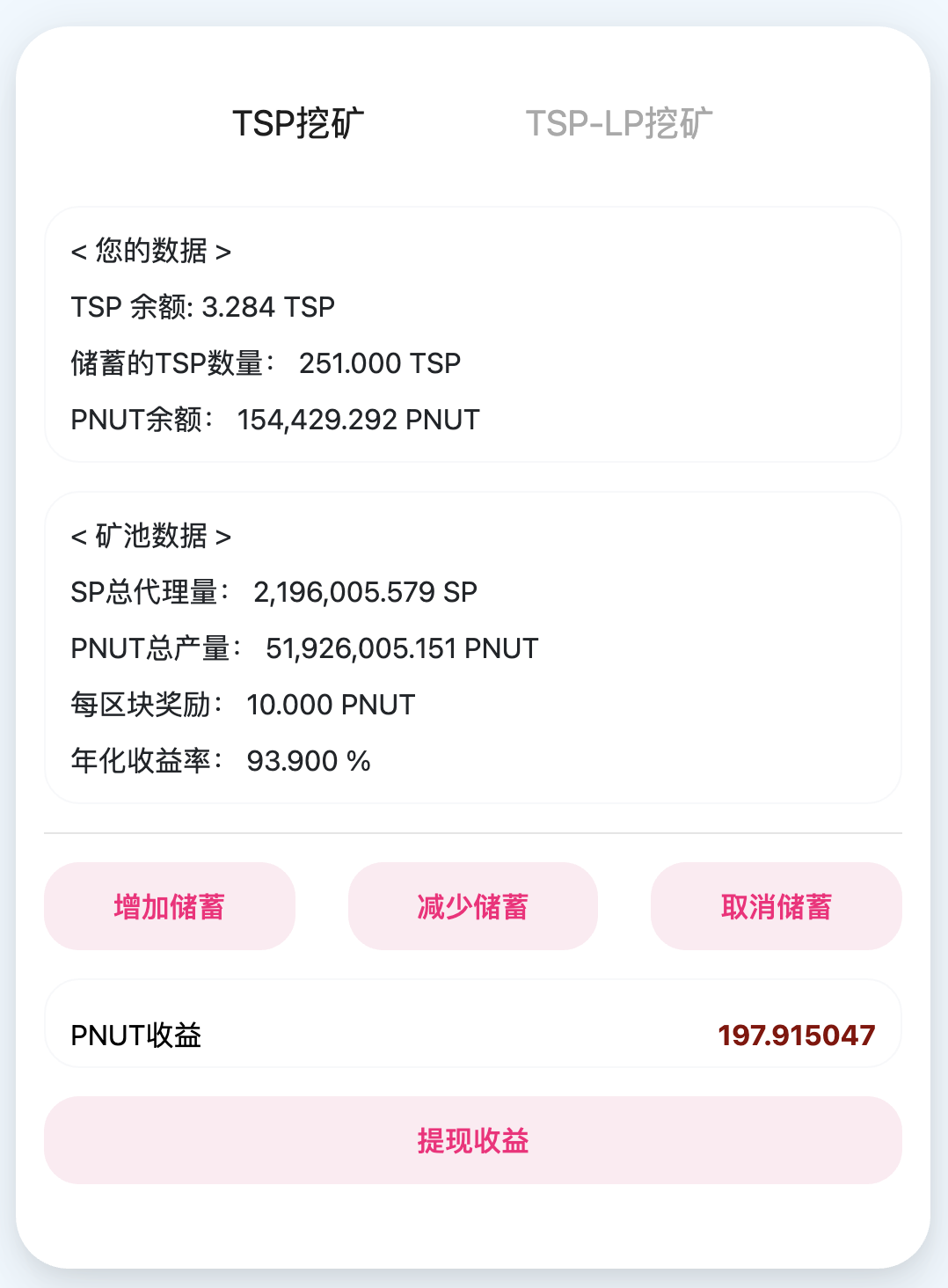Withdraw earnings via 提现收益
The image size is (948, 1288).
point(473,1140)
